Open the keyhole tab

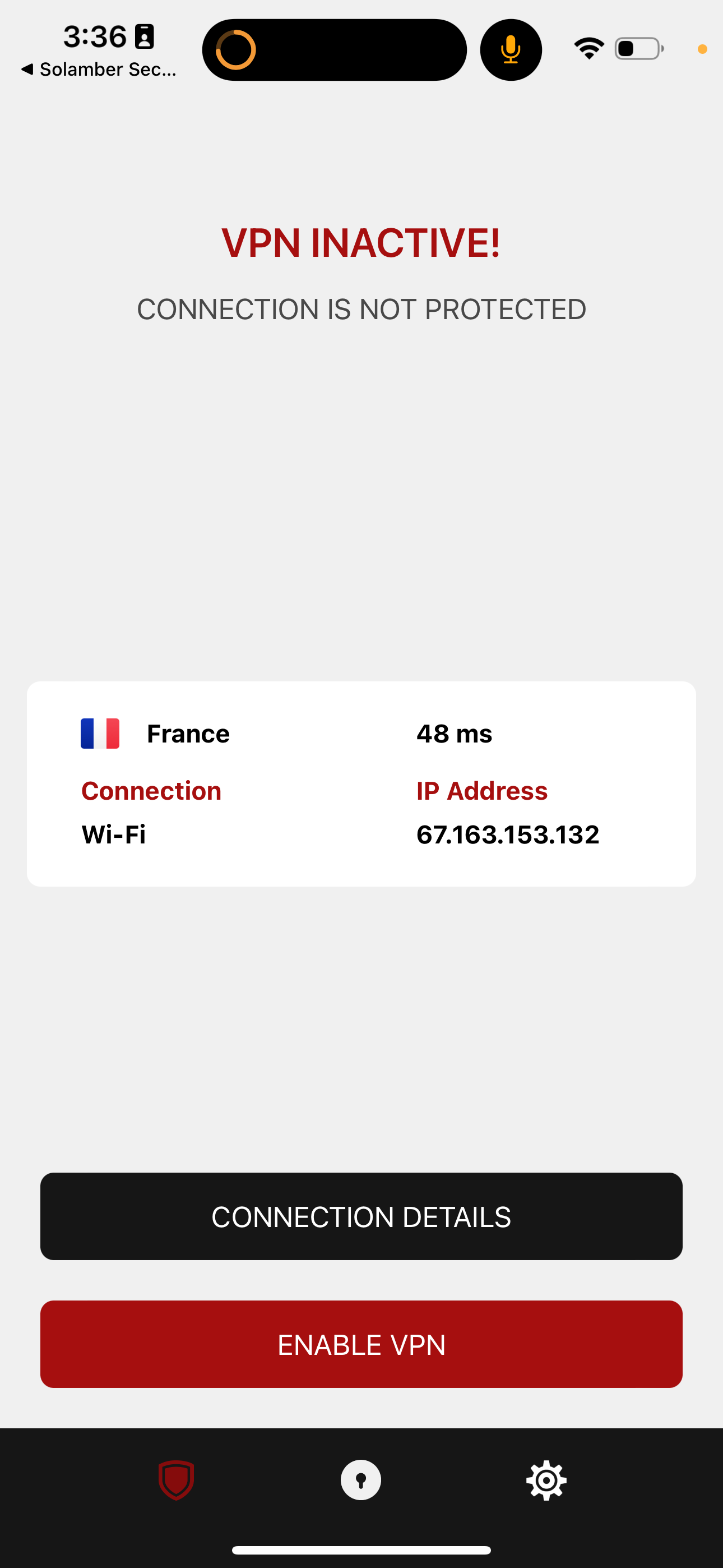[361, 1480]
